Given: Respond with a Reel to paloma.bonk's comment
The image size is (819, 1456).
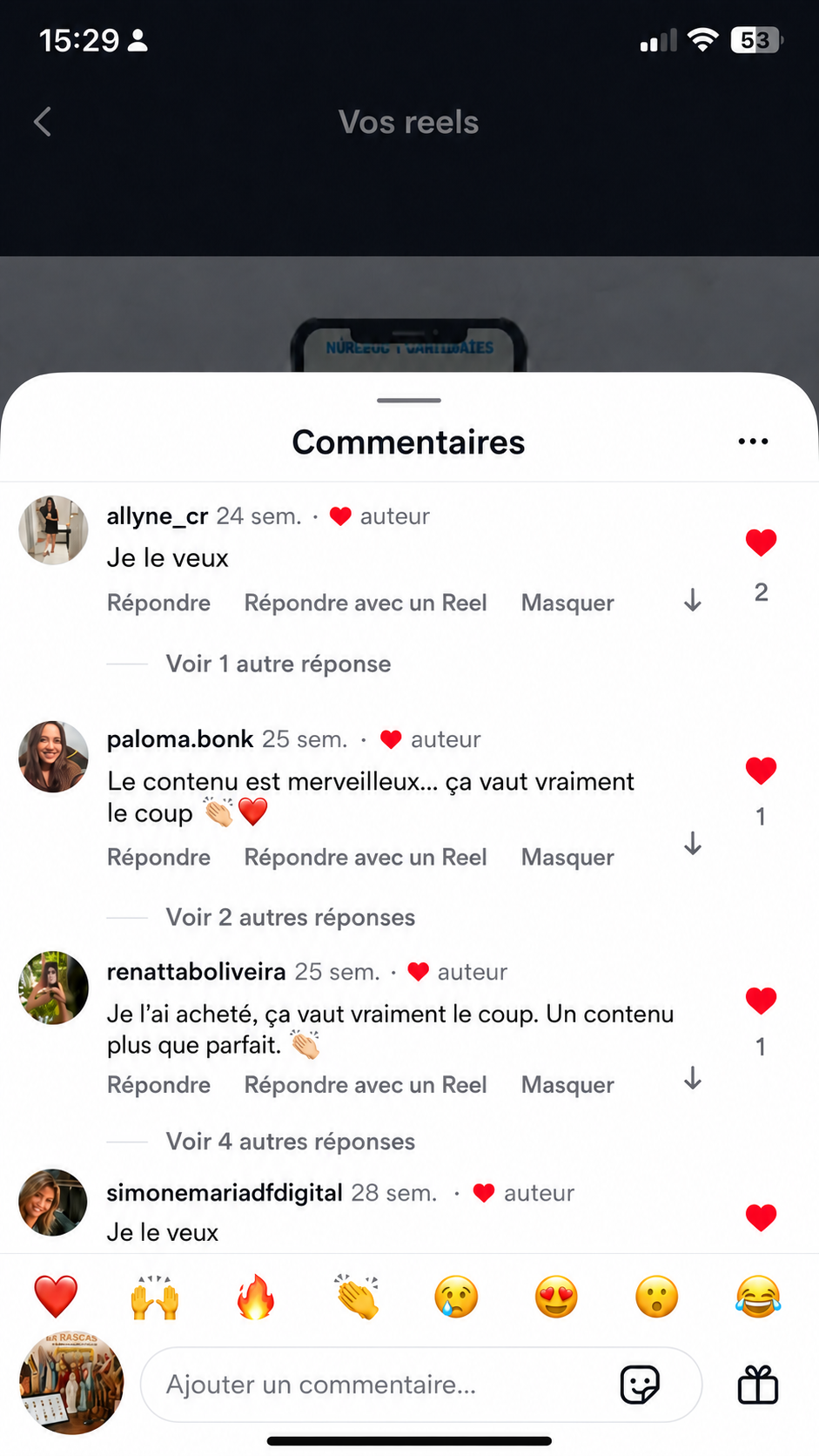Looking at the screenshot, I should coord(366,857).
